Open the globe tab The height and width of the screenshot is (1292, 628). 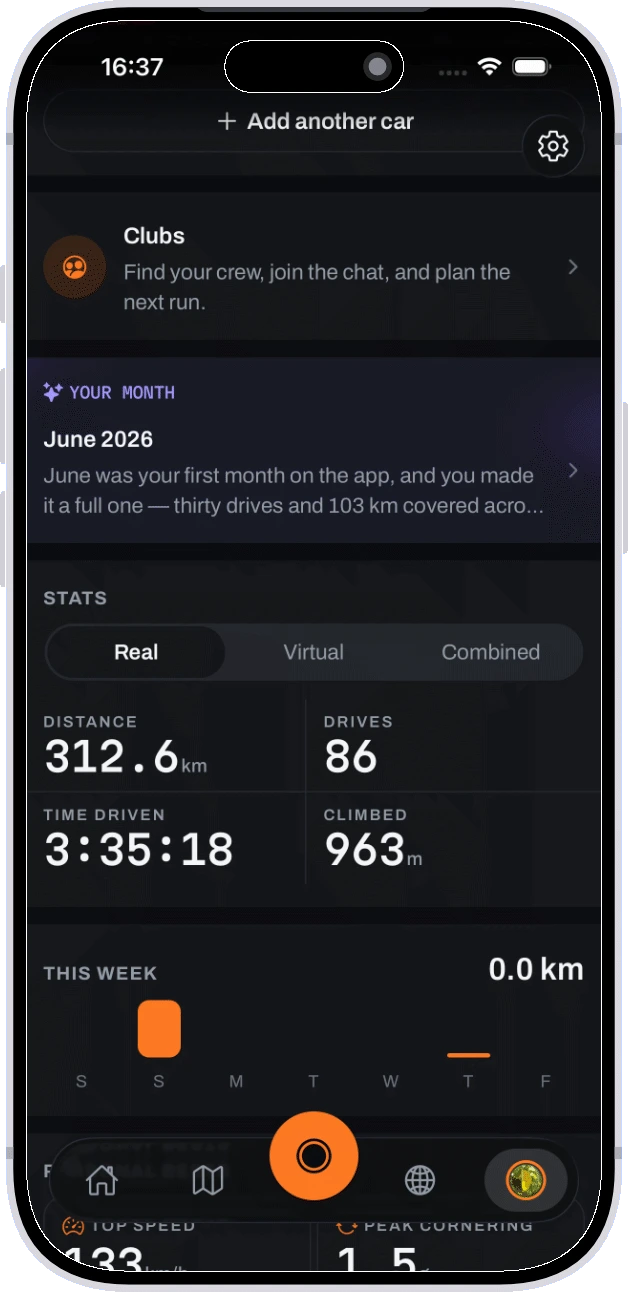pyautogui.click(x=420, y=1181)
